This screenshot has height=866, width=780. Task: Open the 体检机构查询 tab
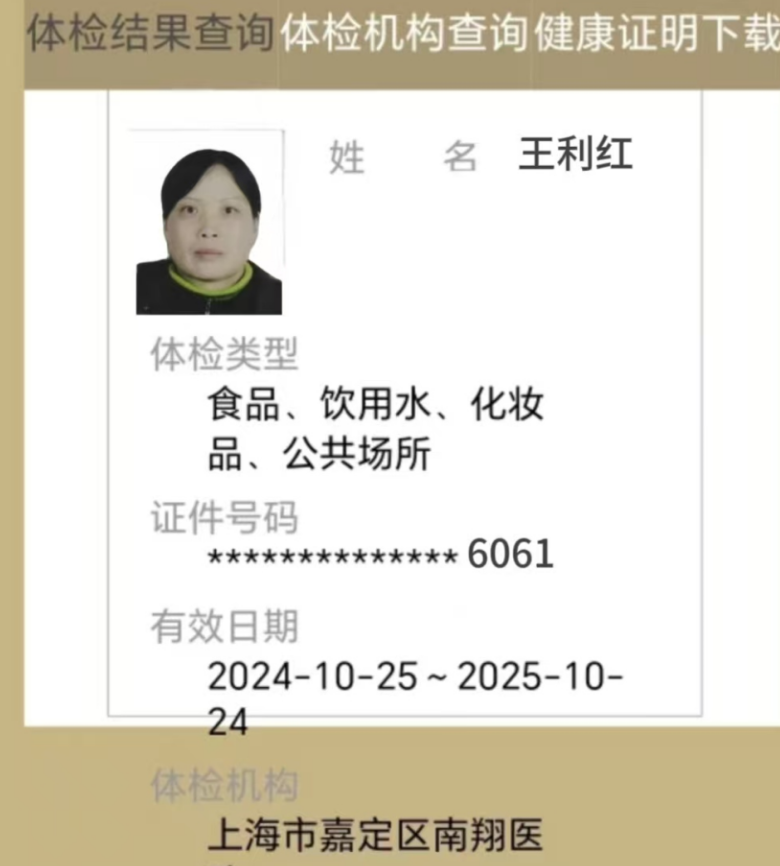tap(403, 34)
